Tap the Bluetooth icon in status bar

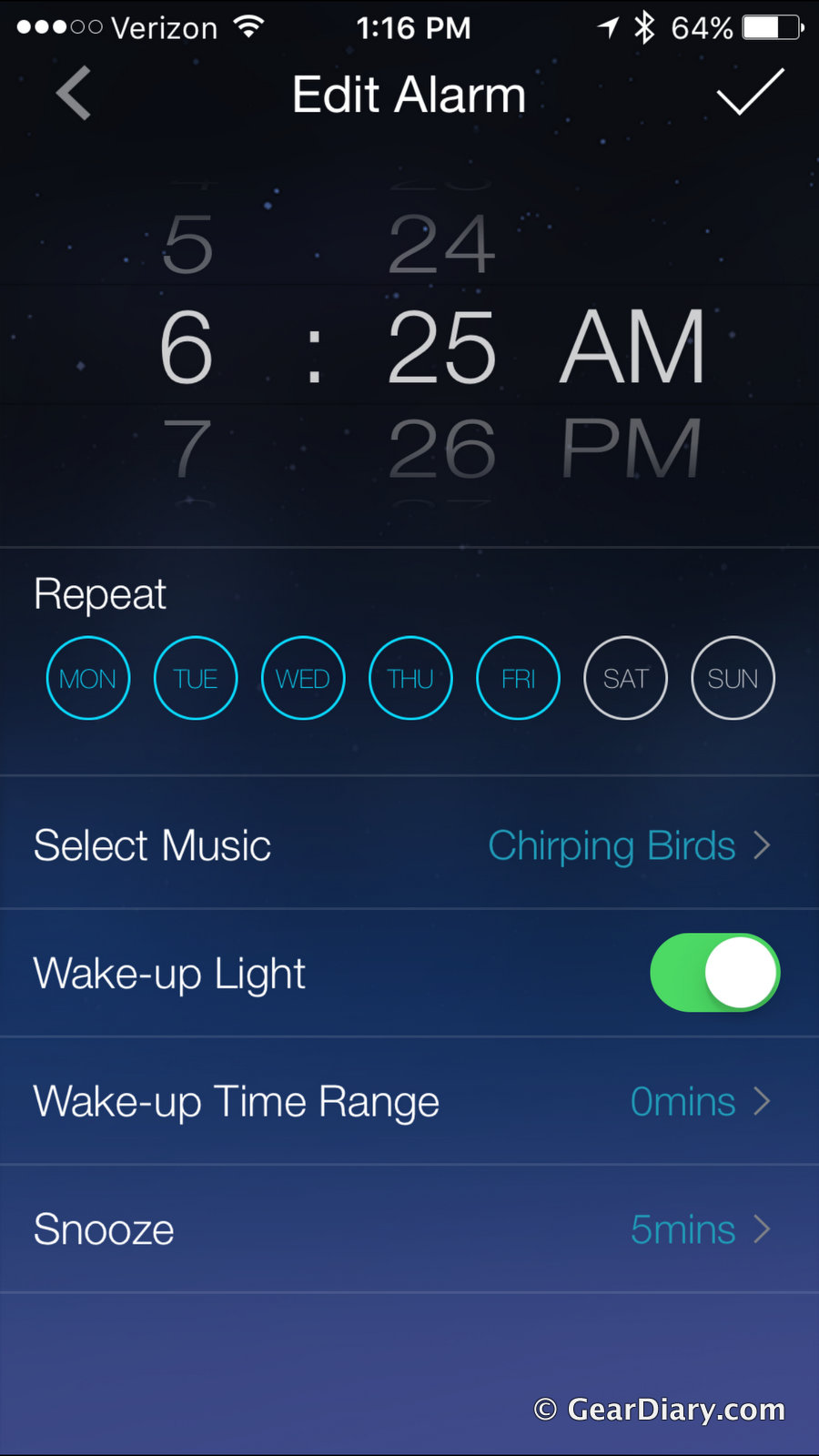642,26
